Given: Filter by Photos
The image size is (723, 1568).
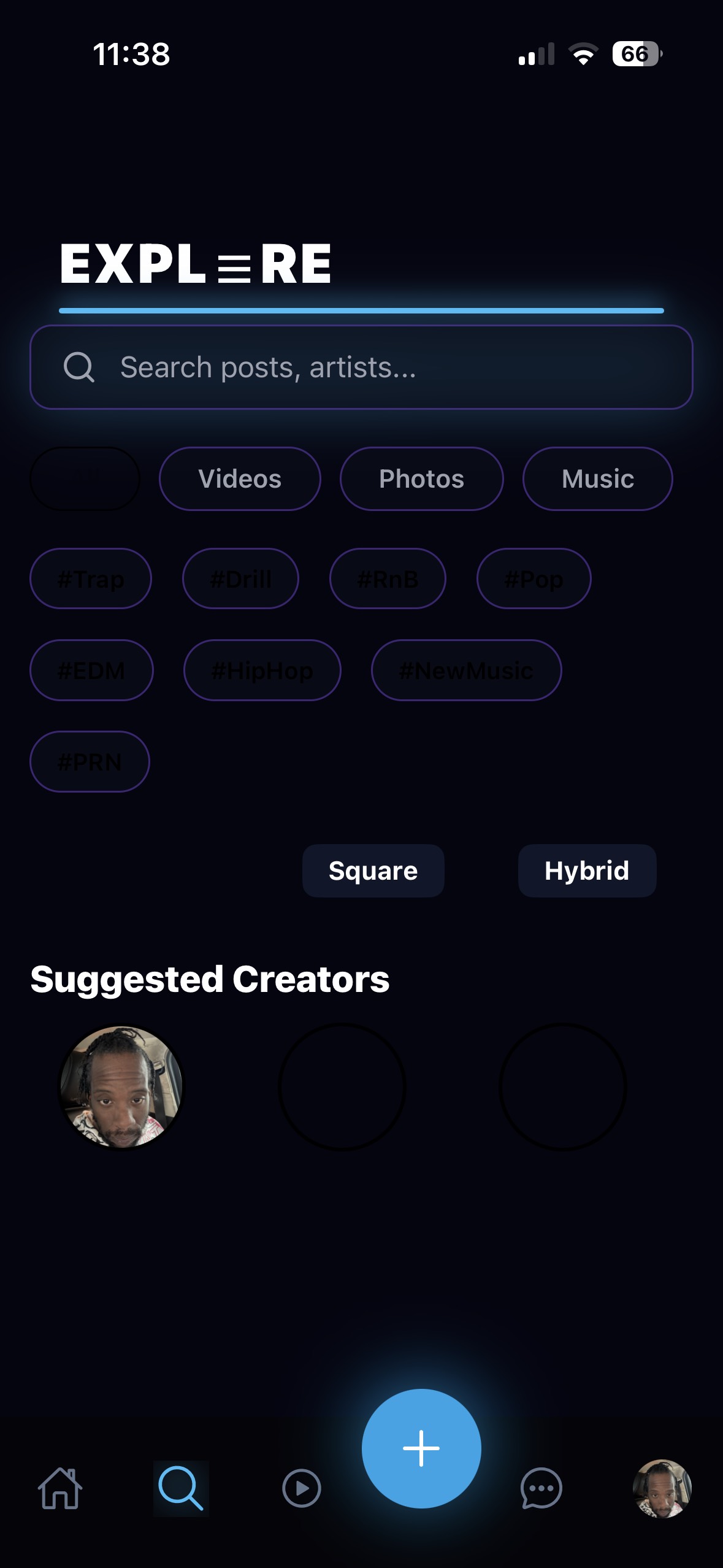Looking at the screenshot, I should coord(421,478).
